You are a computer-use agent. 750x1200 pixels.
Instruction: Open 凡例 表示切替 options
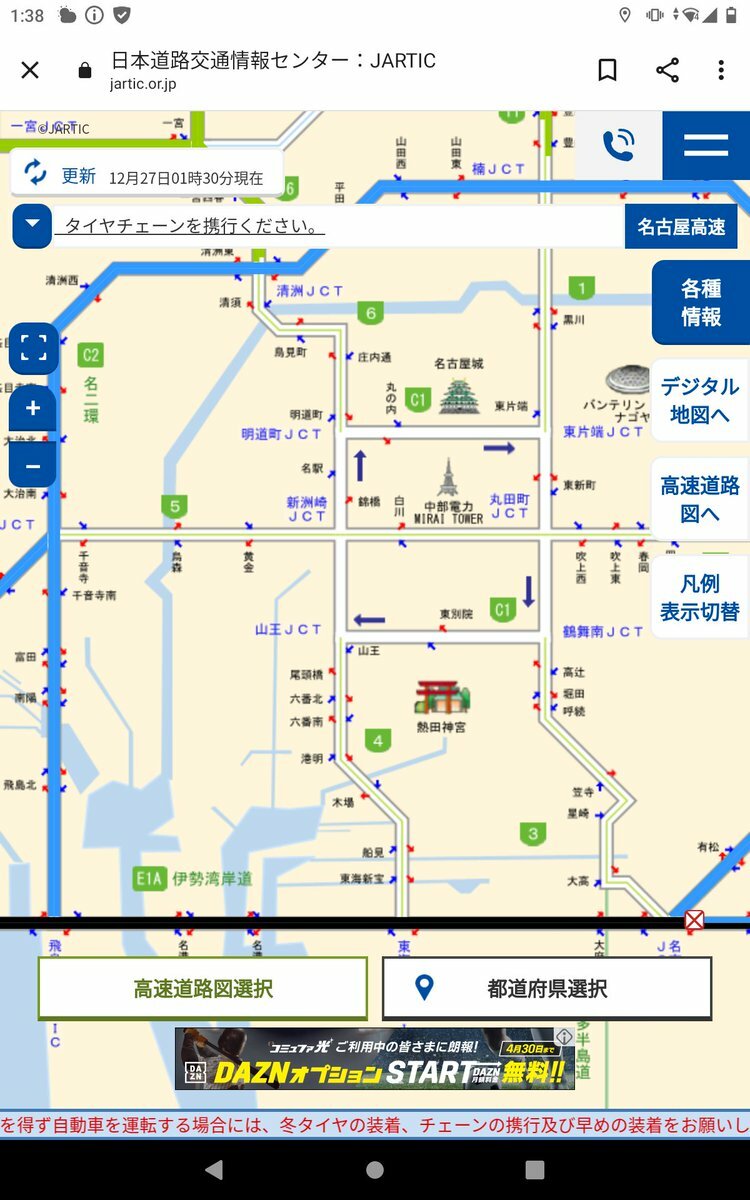[x=700, y=597]
